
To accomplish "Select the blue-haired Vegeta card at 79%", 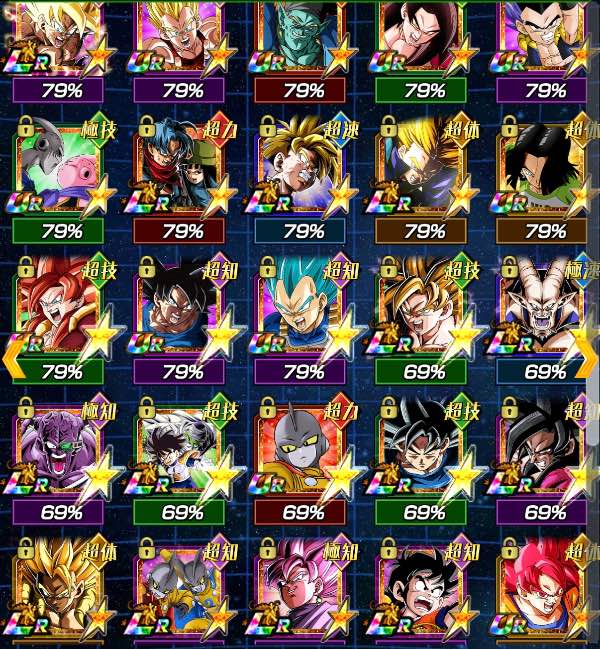I will coord(300,310).
